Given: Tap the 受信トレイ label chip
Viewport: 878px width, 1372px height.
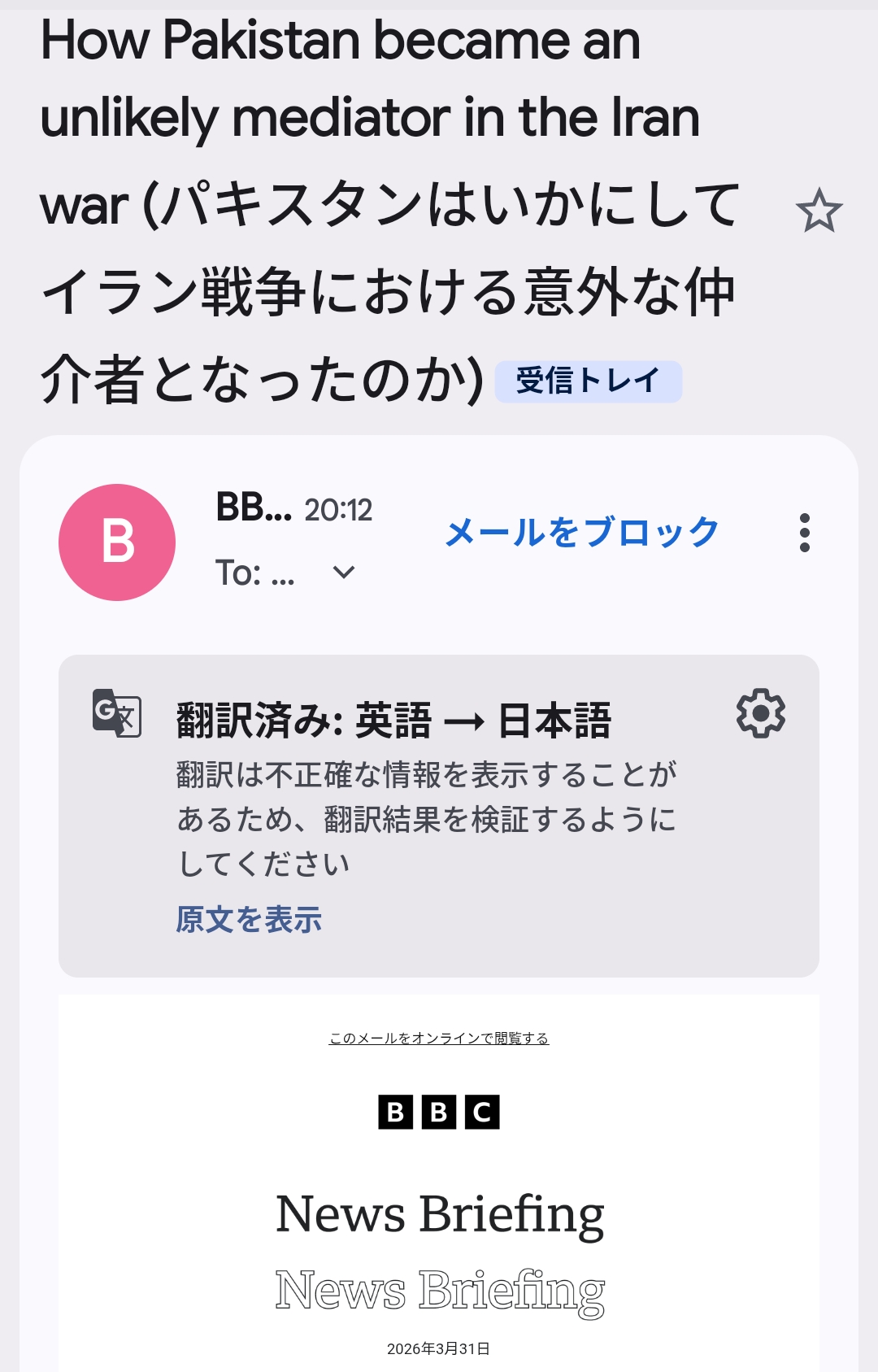Looking at the screenshot, I should point(588,381).
